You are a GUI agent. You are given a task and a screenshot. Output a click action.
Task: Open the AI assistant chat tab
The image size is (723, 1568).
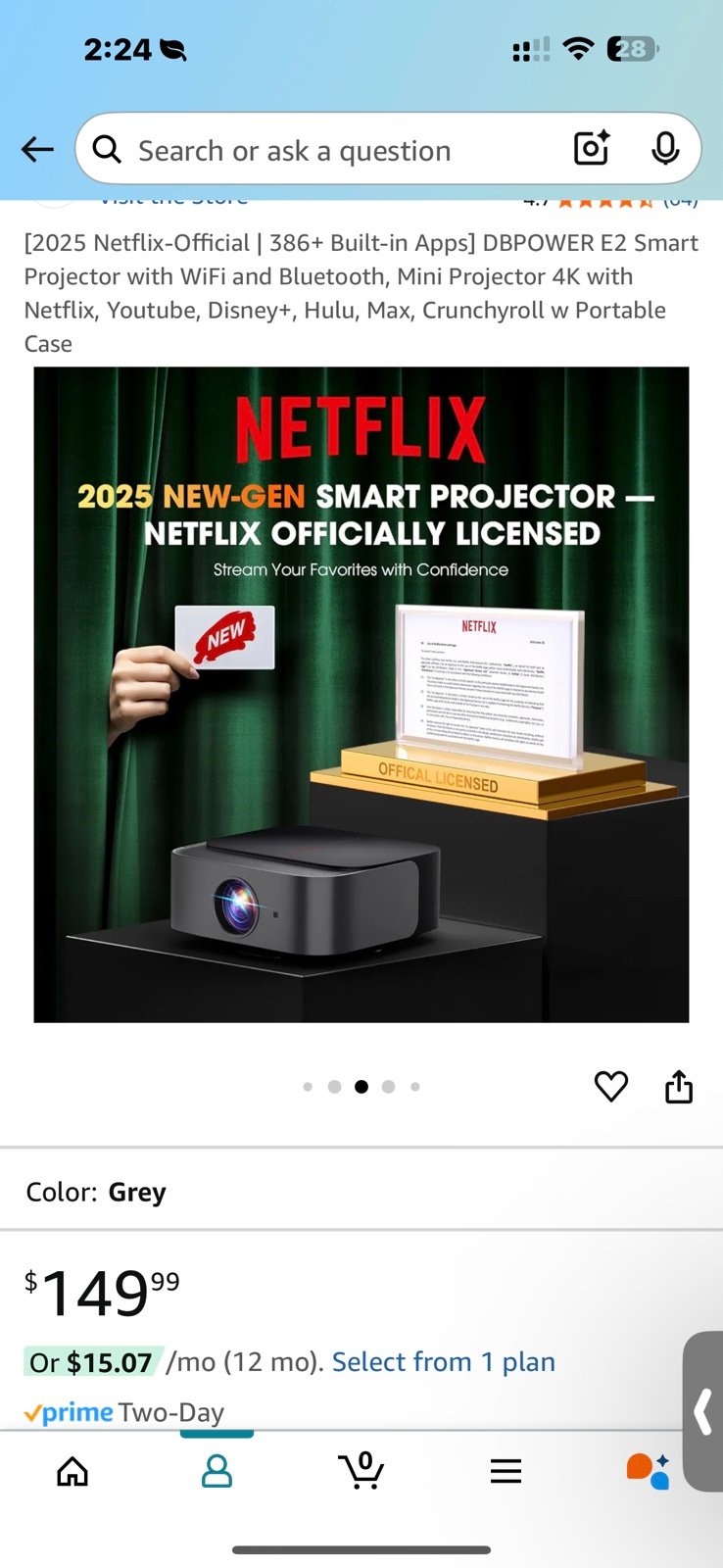point(648,1471)
